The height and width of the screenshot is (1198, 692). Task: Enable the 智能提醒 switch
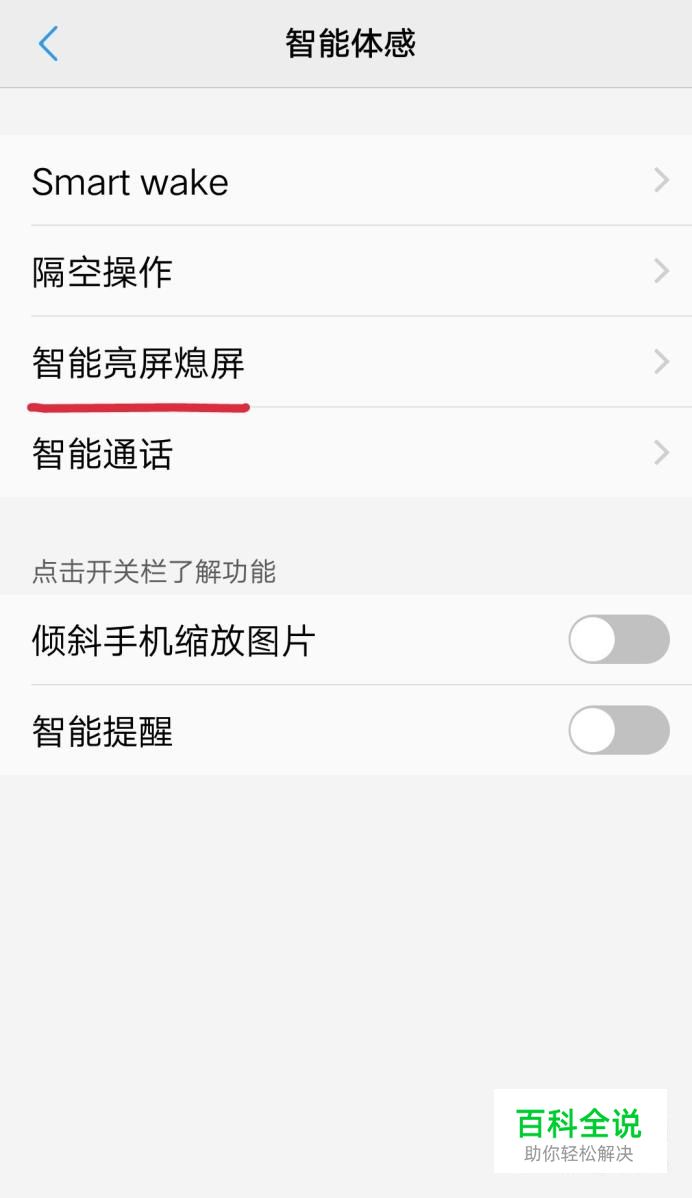(x=619, y=730)
